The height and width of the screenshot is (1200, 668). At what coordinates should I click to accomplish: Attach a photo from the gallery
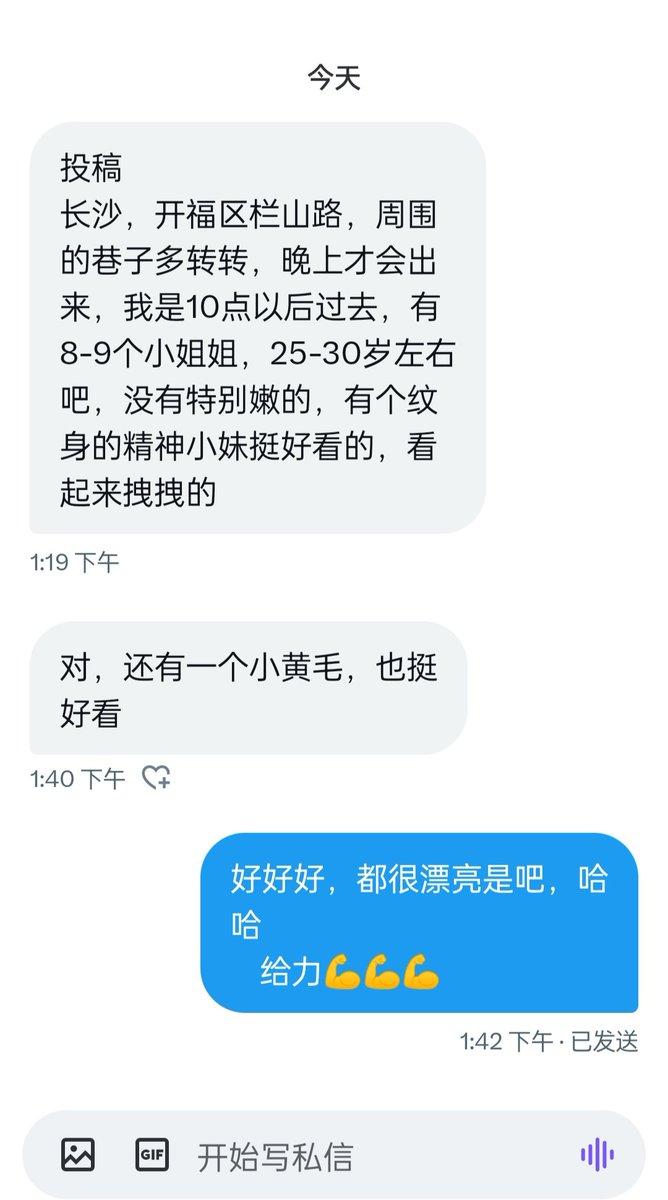click(x=77, y=1153)
